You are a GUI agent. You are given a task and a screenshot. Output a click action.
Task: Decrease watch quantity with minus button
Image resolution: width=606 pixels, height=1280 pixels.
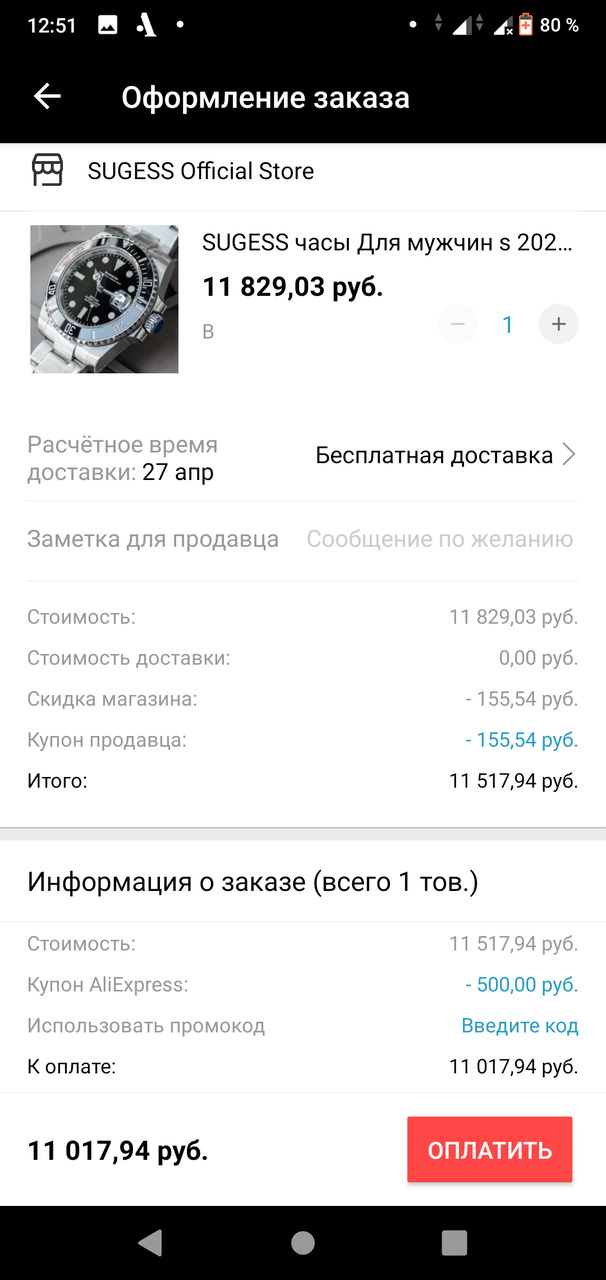(x=458, y=324)
